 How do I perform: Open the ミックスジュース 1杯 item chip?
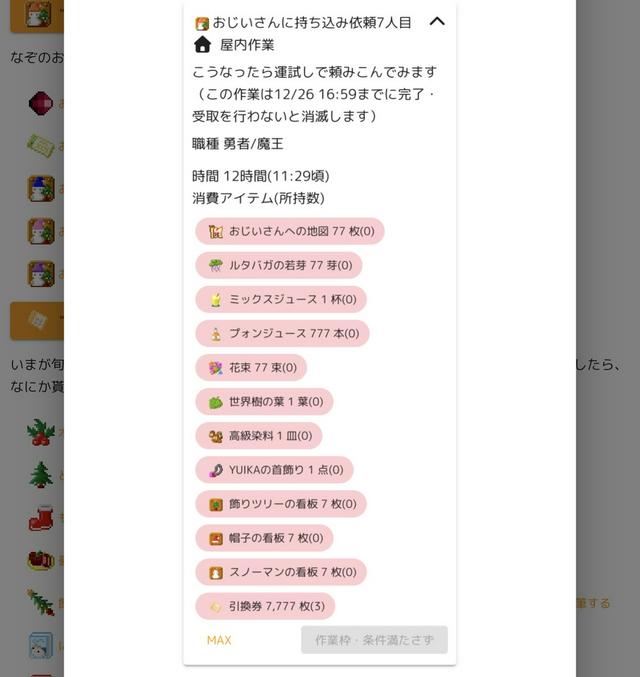pos(281,299)
